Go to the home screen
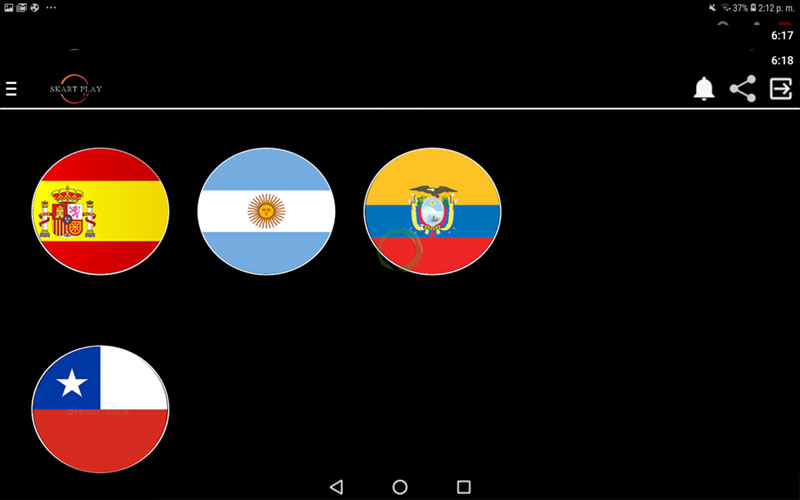Image resolution: width=800 pixels, height=500 pixels. (x=400, y=487)
